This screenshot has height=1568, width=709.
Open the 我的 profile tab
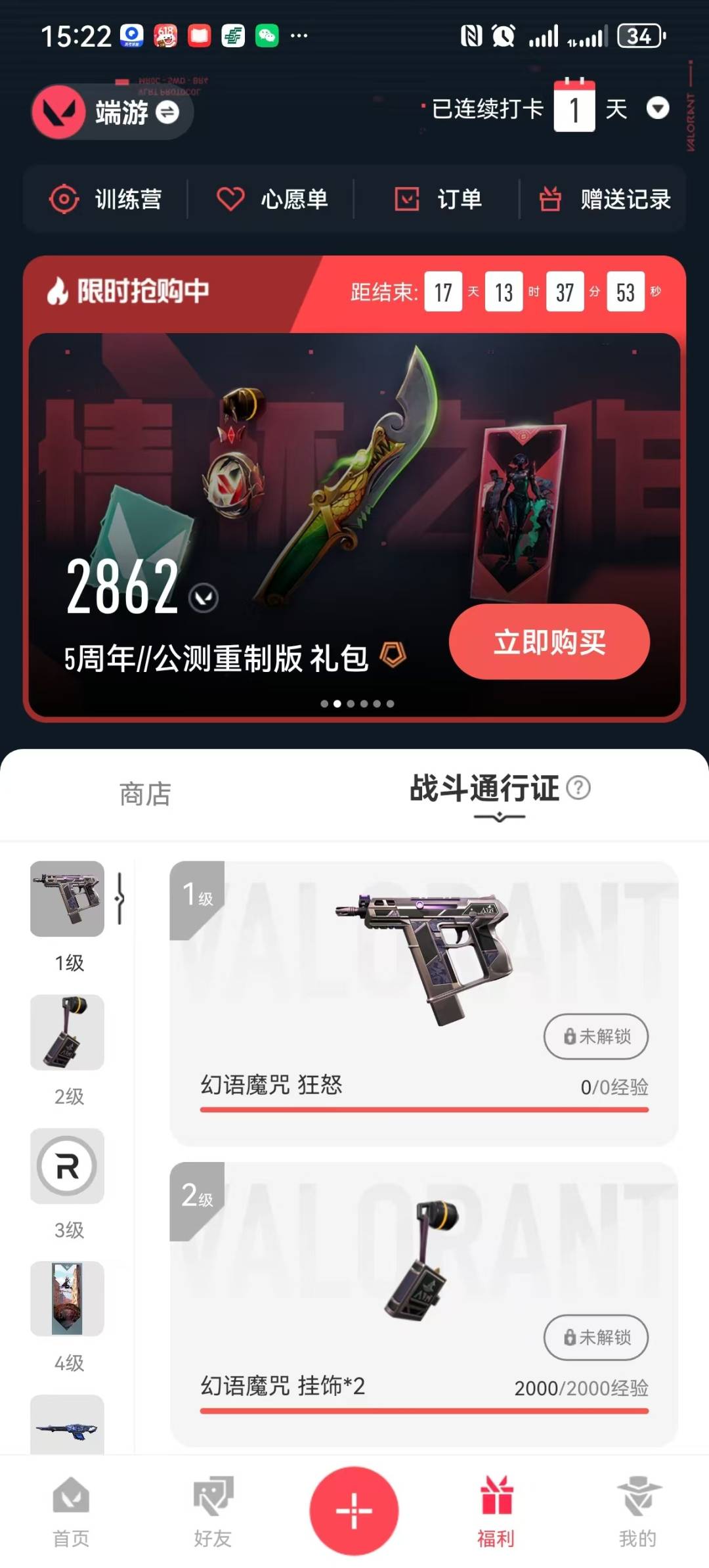(637, 1512)
